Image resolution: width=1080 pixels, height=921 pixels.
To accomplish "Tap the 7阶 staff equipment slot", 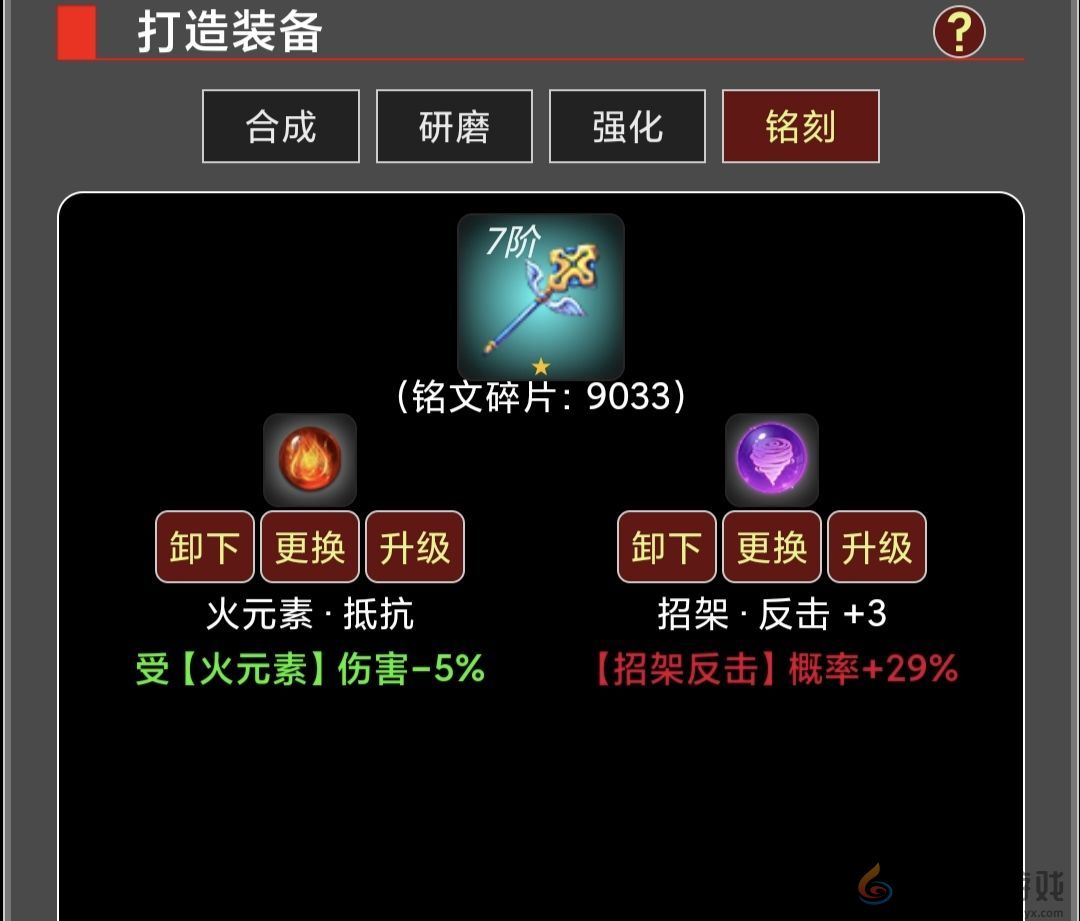I will 541,297.
